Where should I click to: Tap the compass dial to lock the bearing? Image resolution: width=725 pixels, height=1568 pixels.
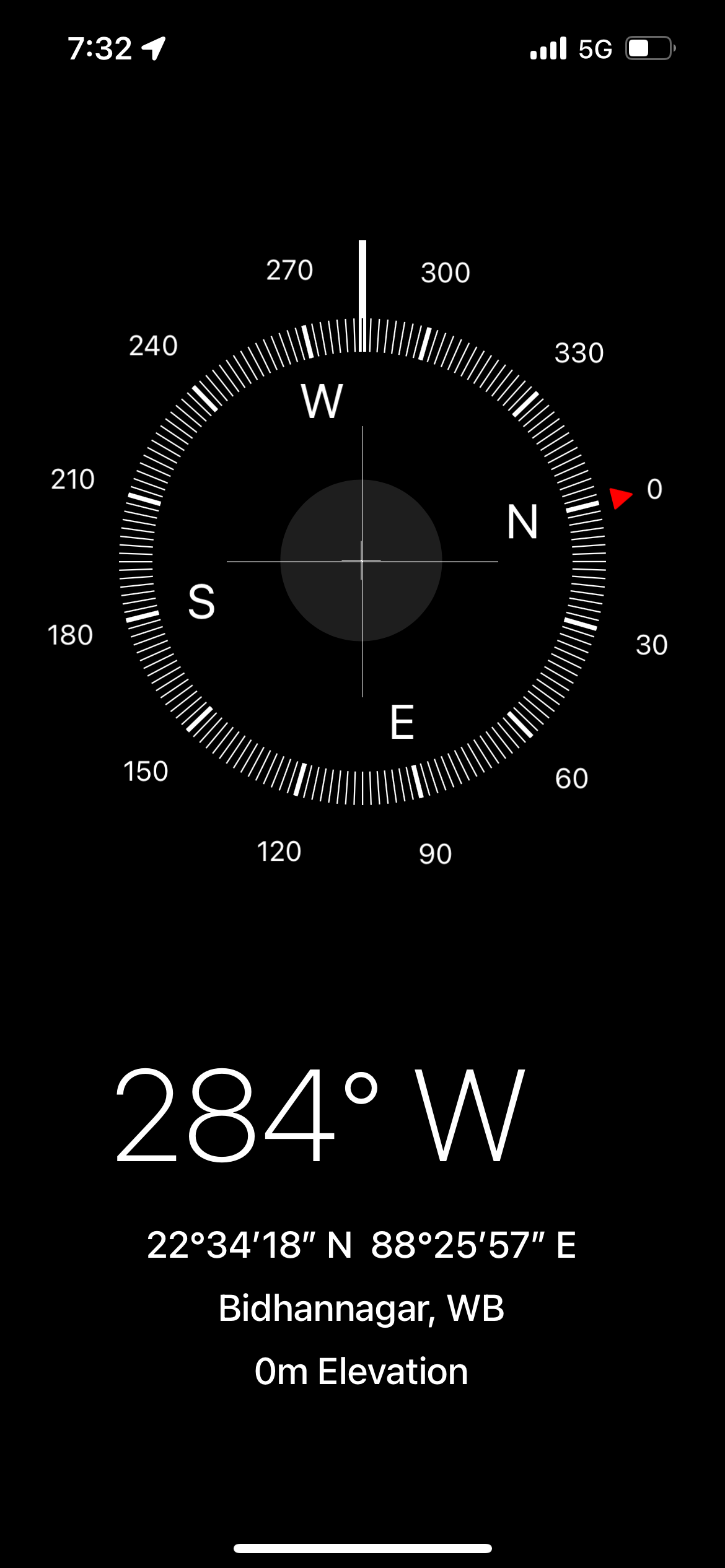[362, 561]
